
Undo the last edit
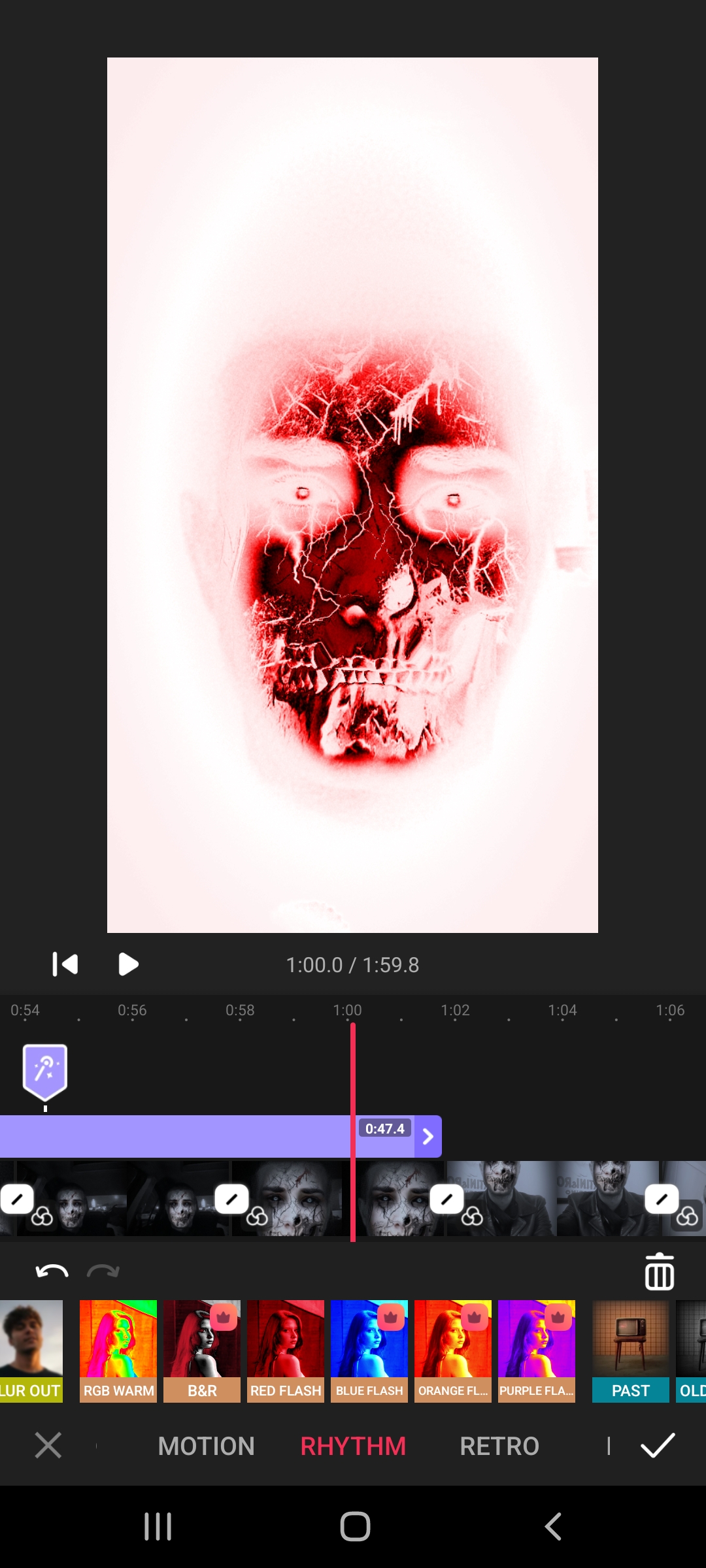52,1271
